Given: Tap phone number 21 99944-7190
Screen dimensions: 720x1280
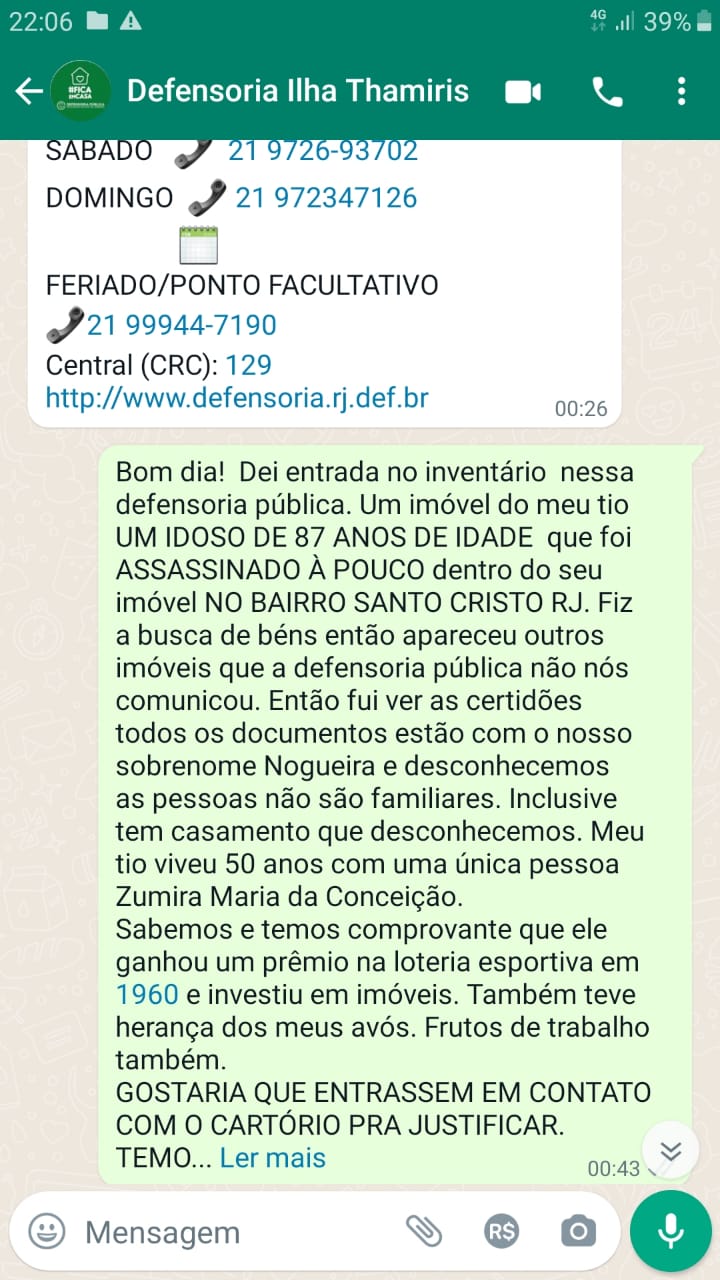Looking at the screenshot, I should [181, 326].
